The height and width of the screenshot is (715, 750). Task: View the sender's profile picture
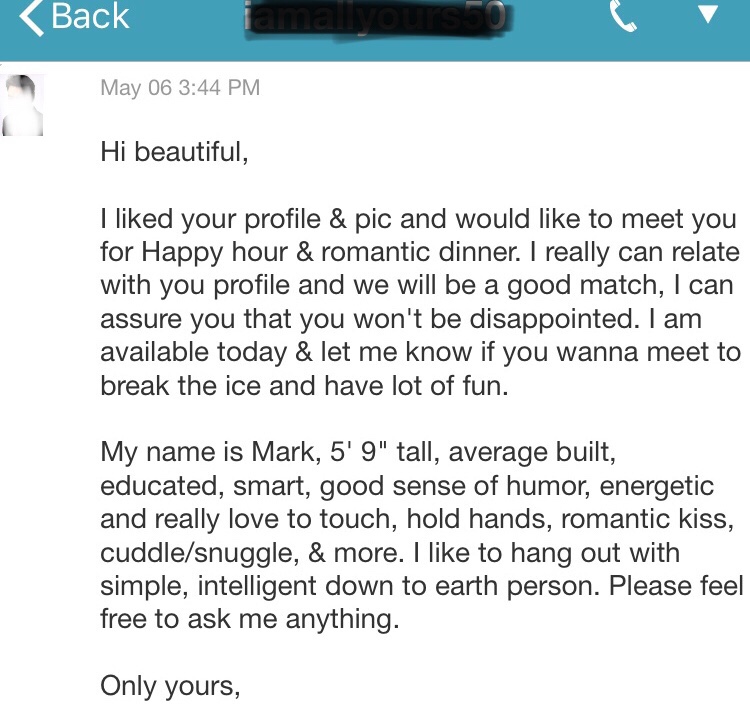click(x=22, y=105)
